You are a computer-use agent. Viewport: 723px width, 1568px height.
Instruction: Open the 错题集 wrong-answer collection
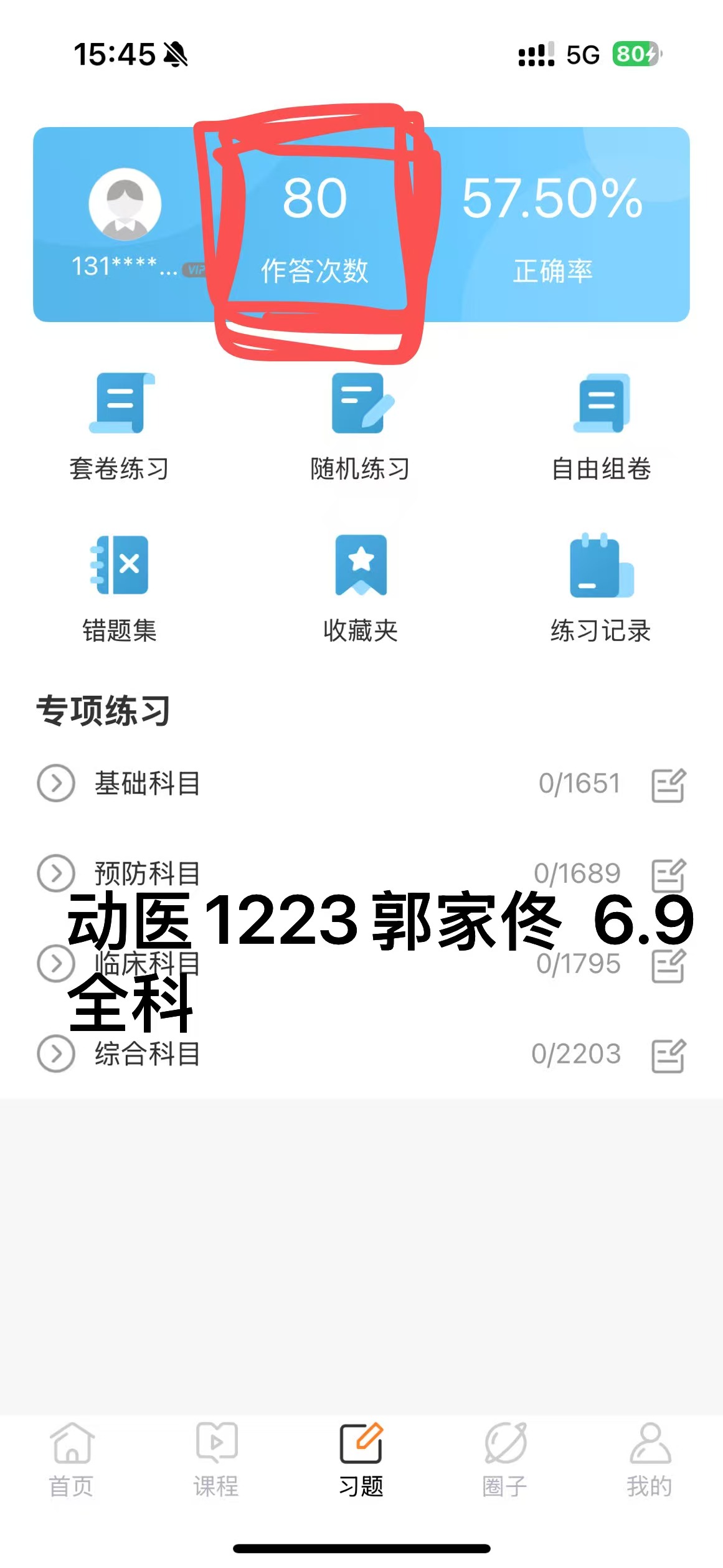120,588
